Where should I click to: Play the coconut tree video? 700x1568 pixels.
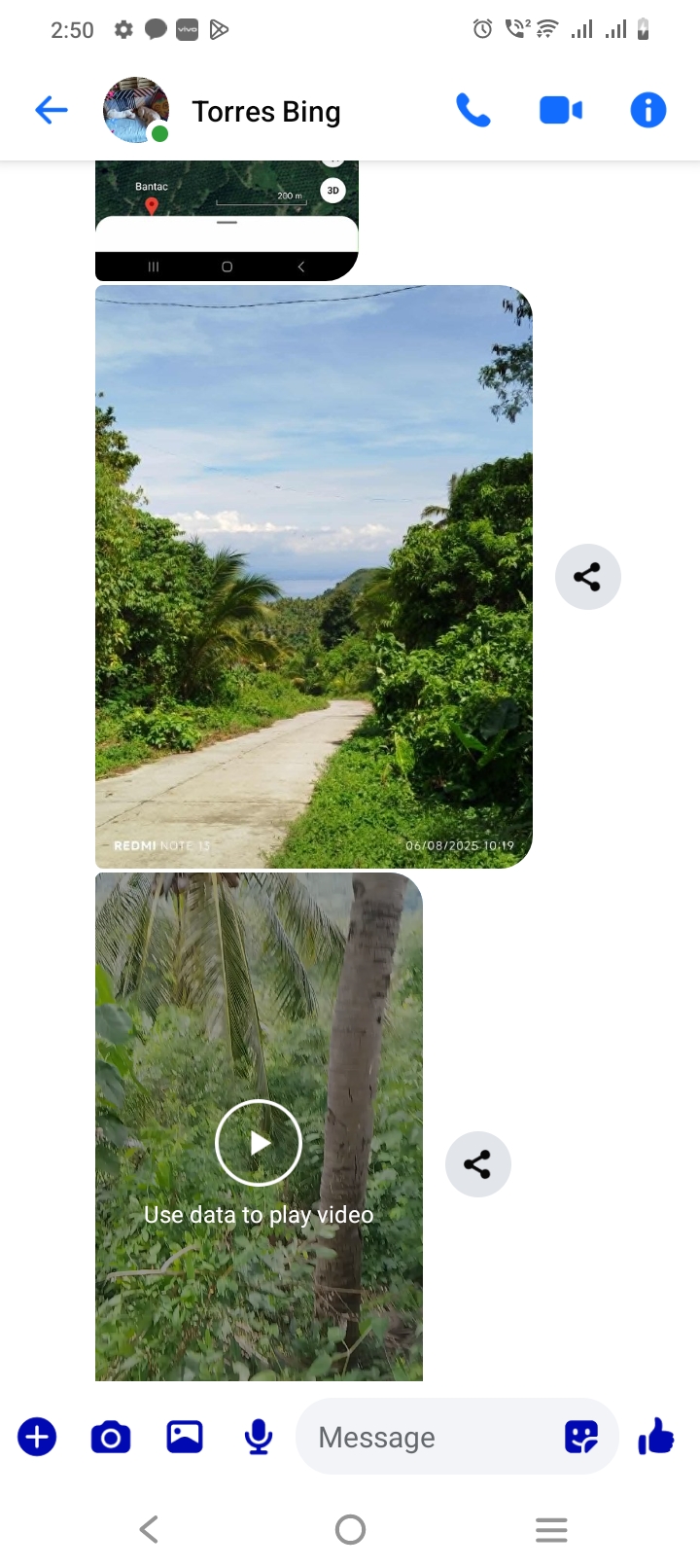(259, 1142)
